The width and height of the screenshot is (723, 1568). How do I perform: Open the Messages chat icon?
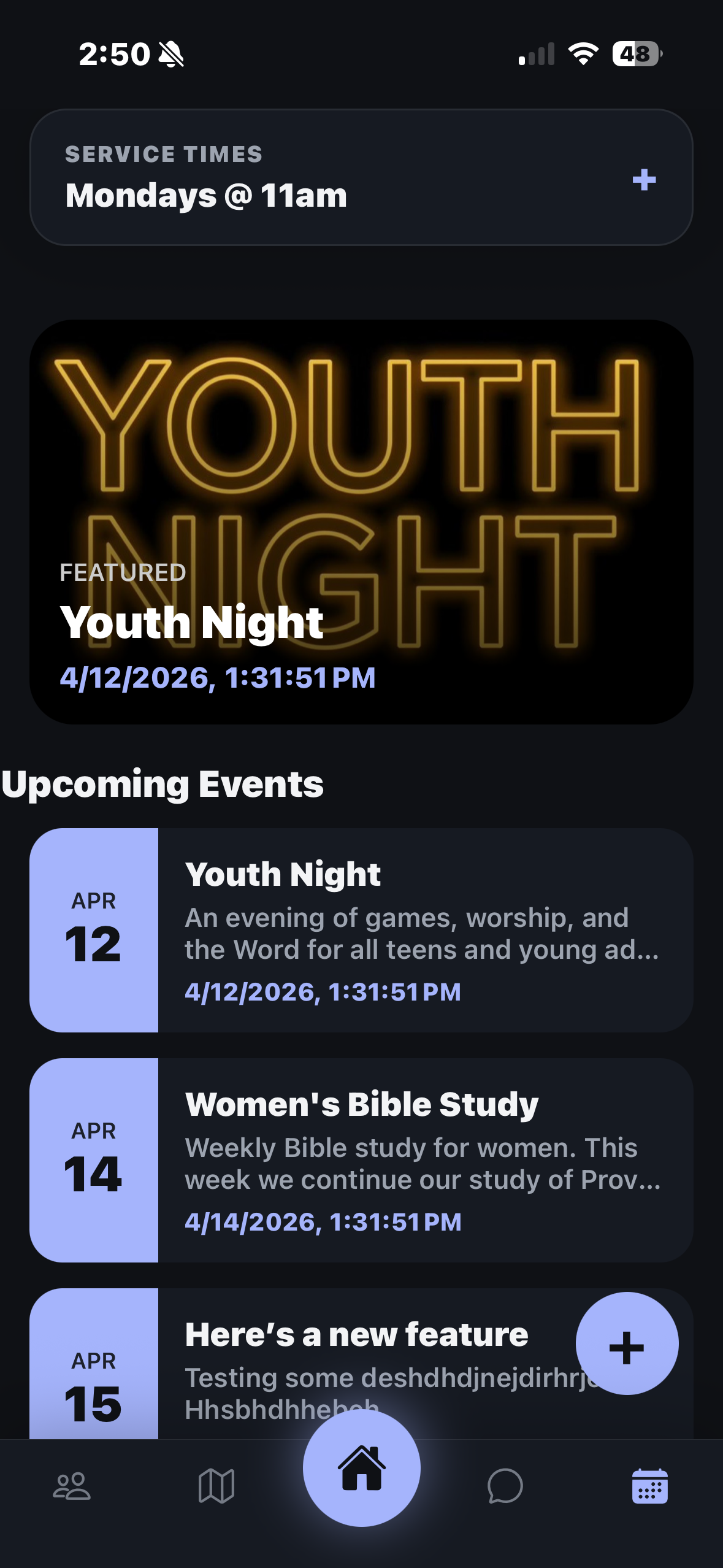pyautogui.click(x=506, y=1485)
